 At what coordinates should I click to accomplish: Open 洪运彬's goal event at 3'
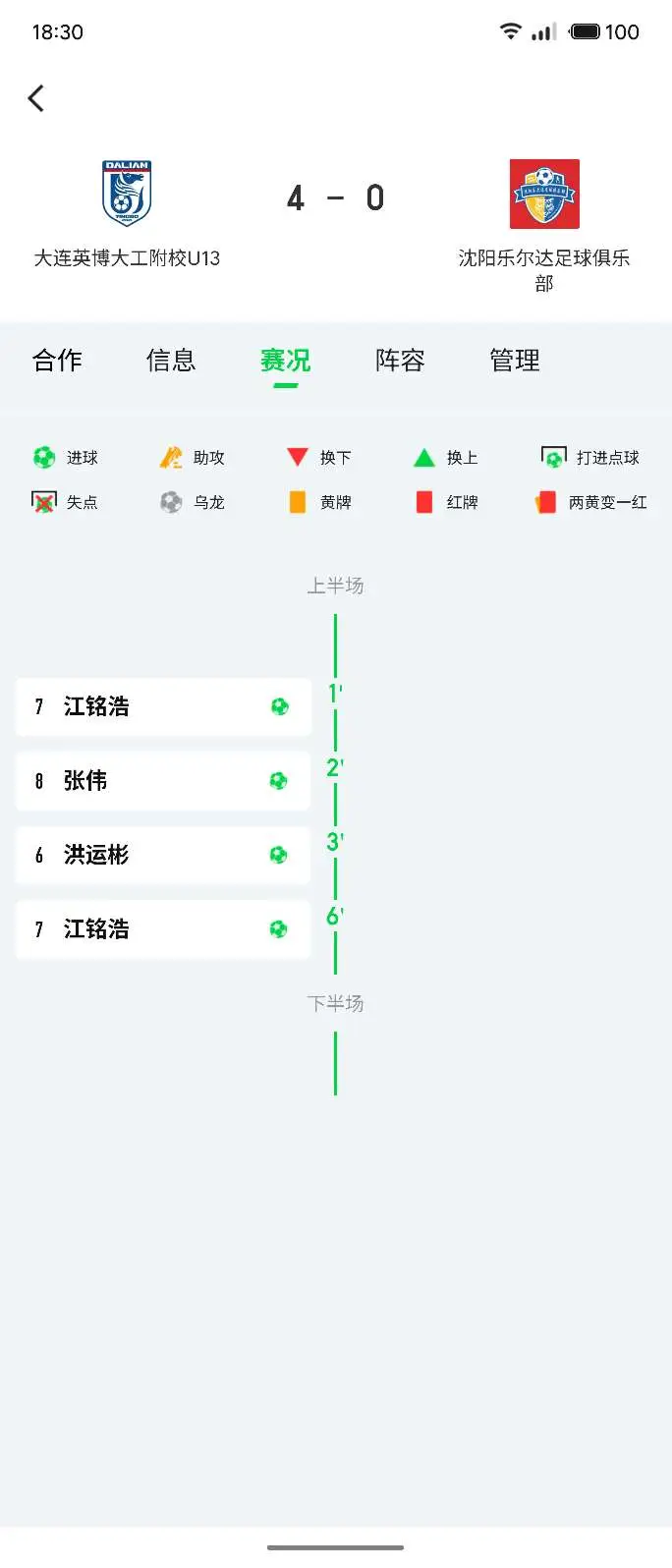click(163, 855)
